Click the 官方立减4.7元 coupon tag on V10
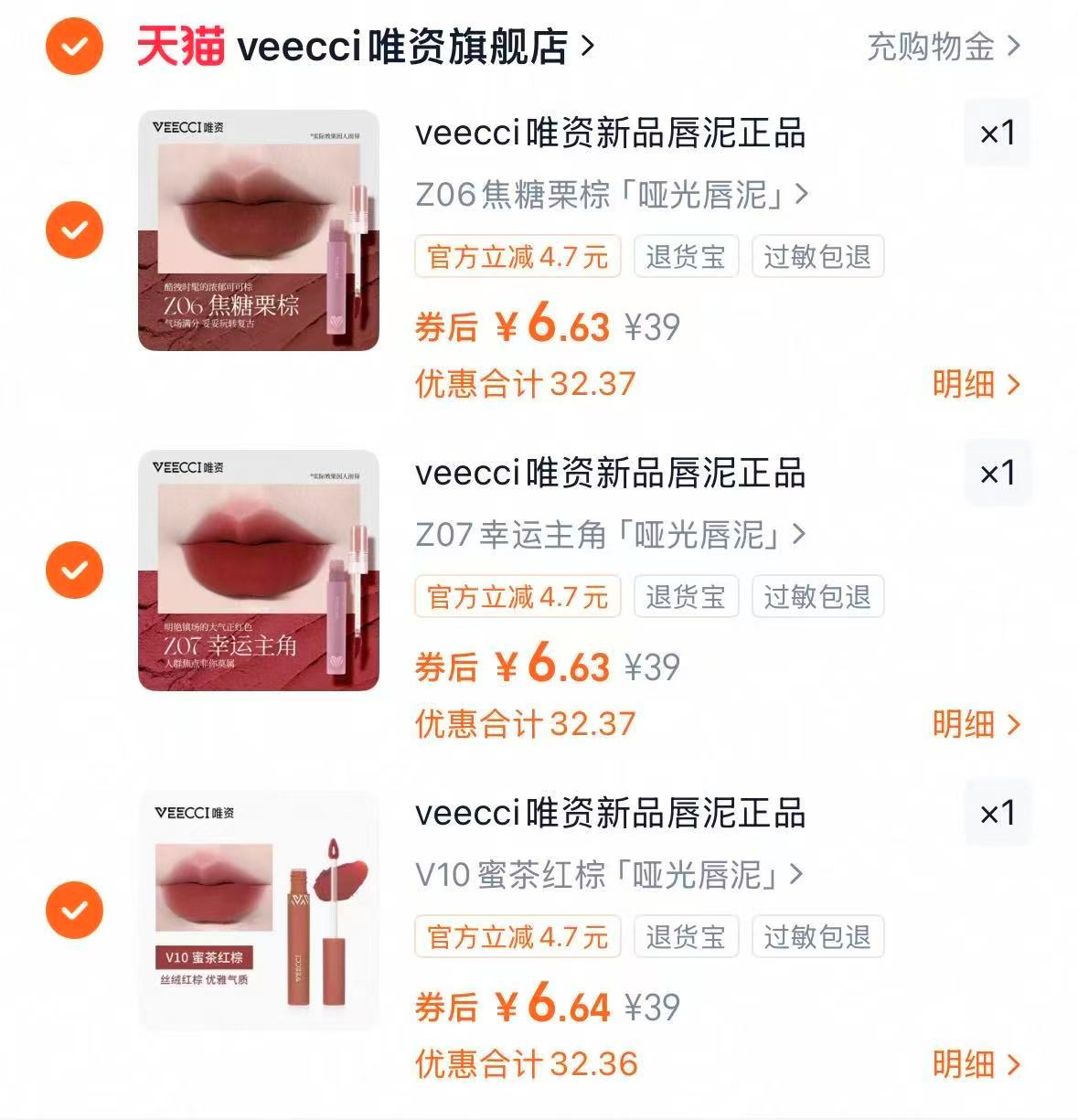Screen dimensions: 1078x1120 tap(518, 936)
